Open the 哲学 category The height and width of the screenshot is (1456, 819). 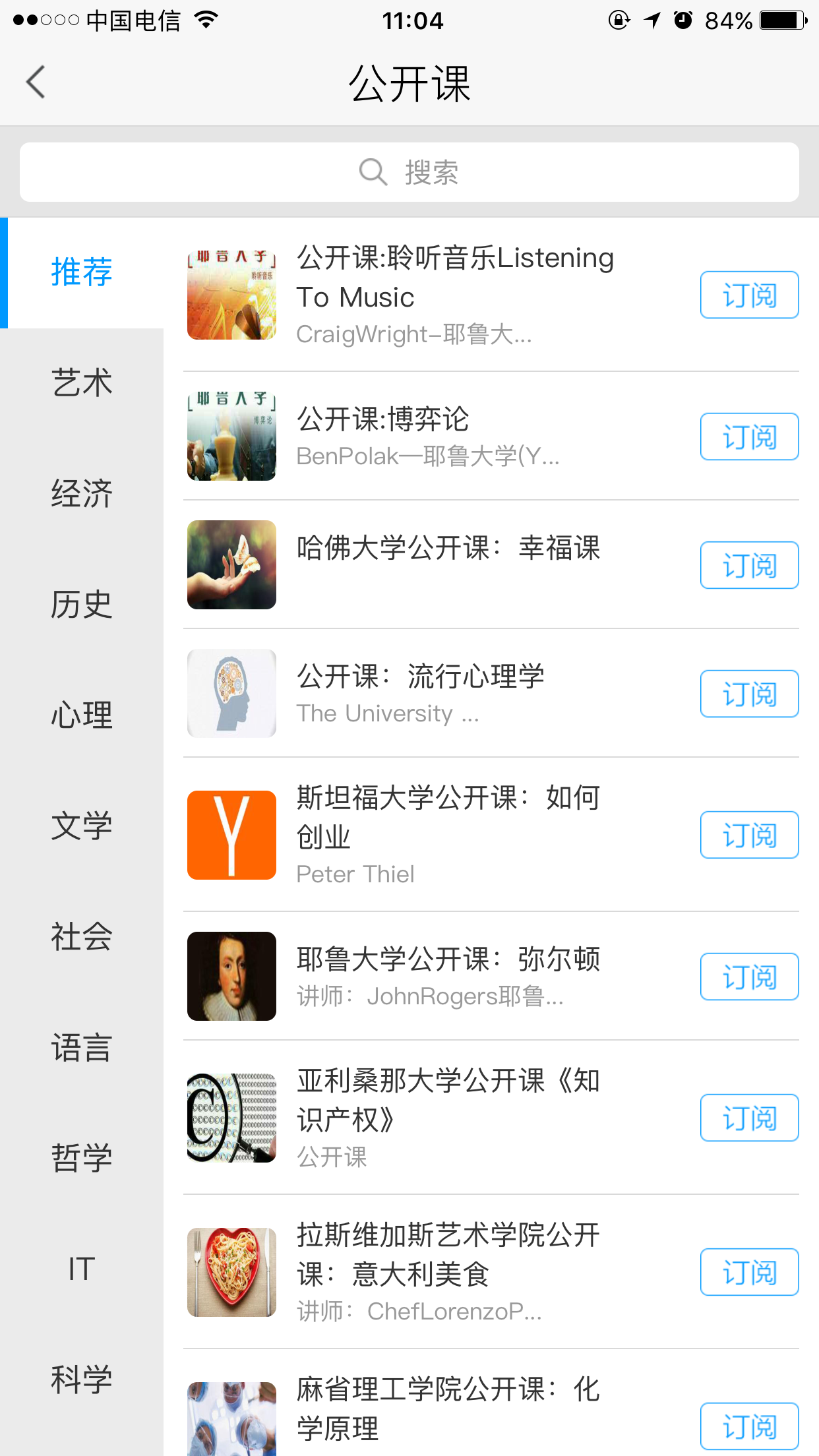[x=82, y=1158]
